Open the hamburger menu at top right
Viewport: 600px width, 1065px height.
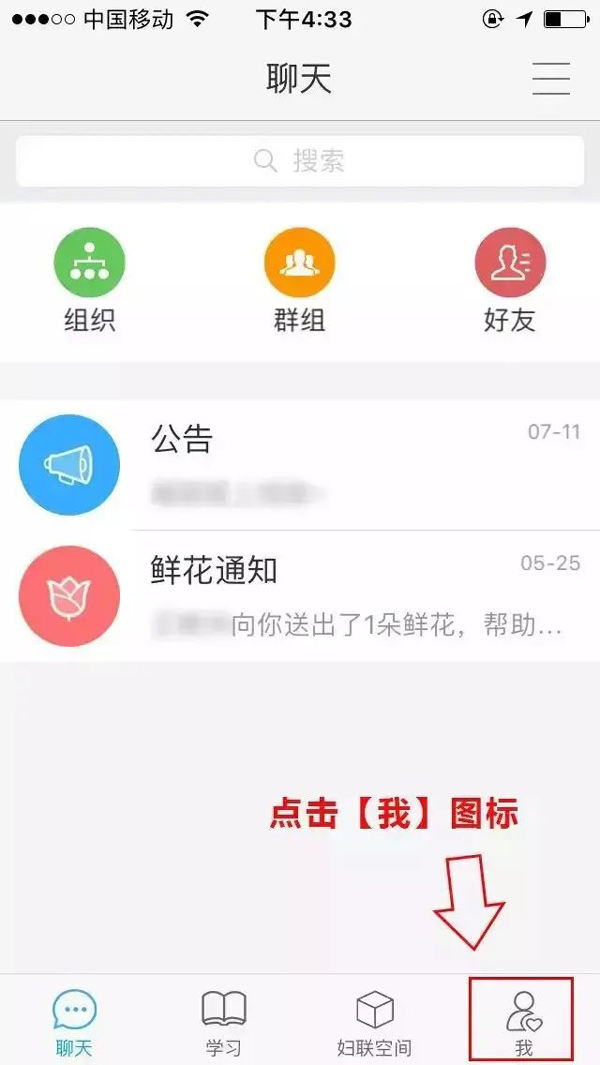click(x=550, y=79)
